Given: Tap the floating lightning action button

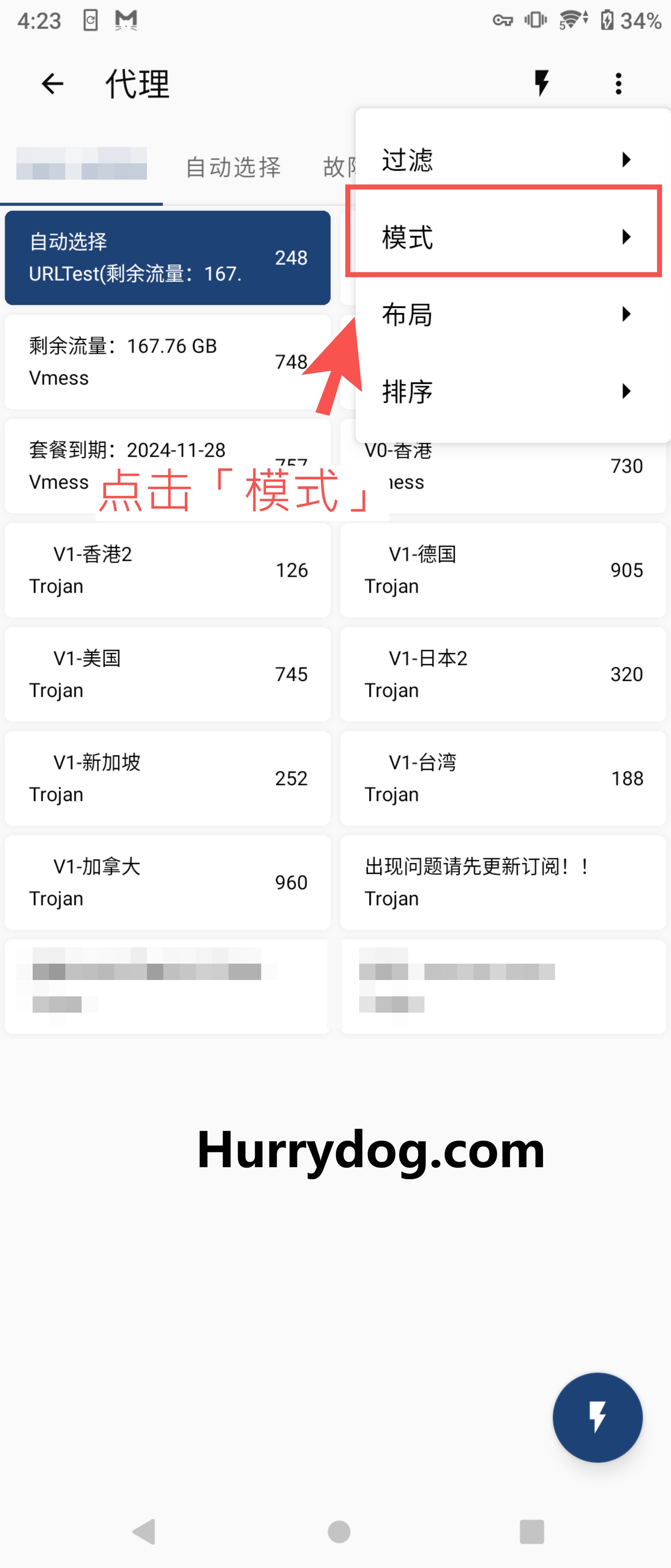Looking at the screenshot, I should [x=597, y=1417].
